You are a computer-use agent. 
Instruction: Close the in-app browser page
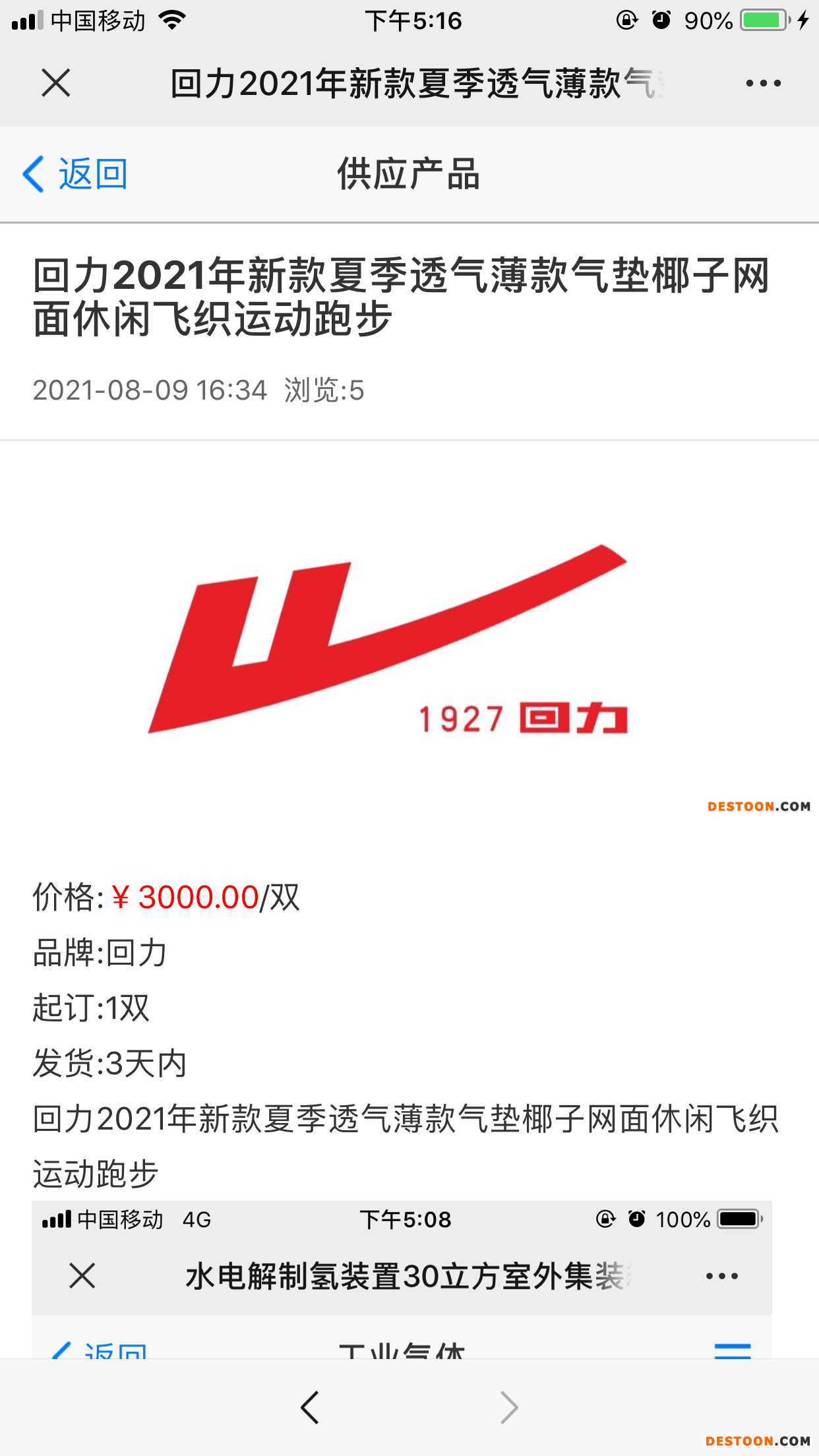click(x=56, y=83)
